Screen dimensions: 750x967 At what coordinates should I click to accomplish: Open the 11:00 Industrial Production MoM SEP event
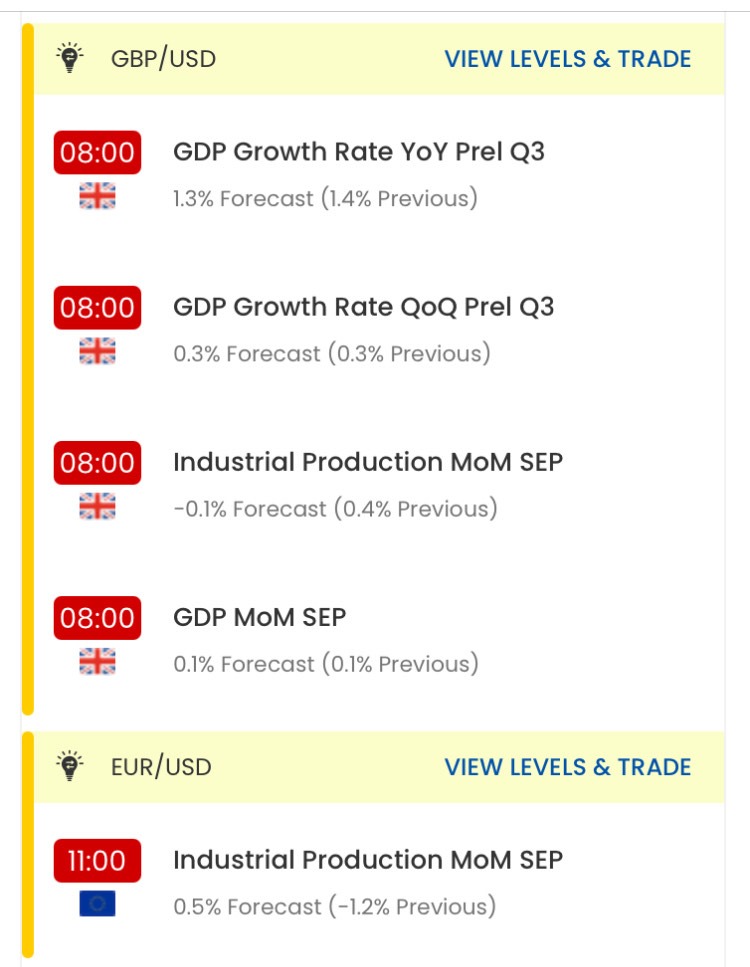[367, 860]
